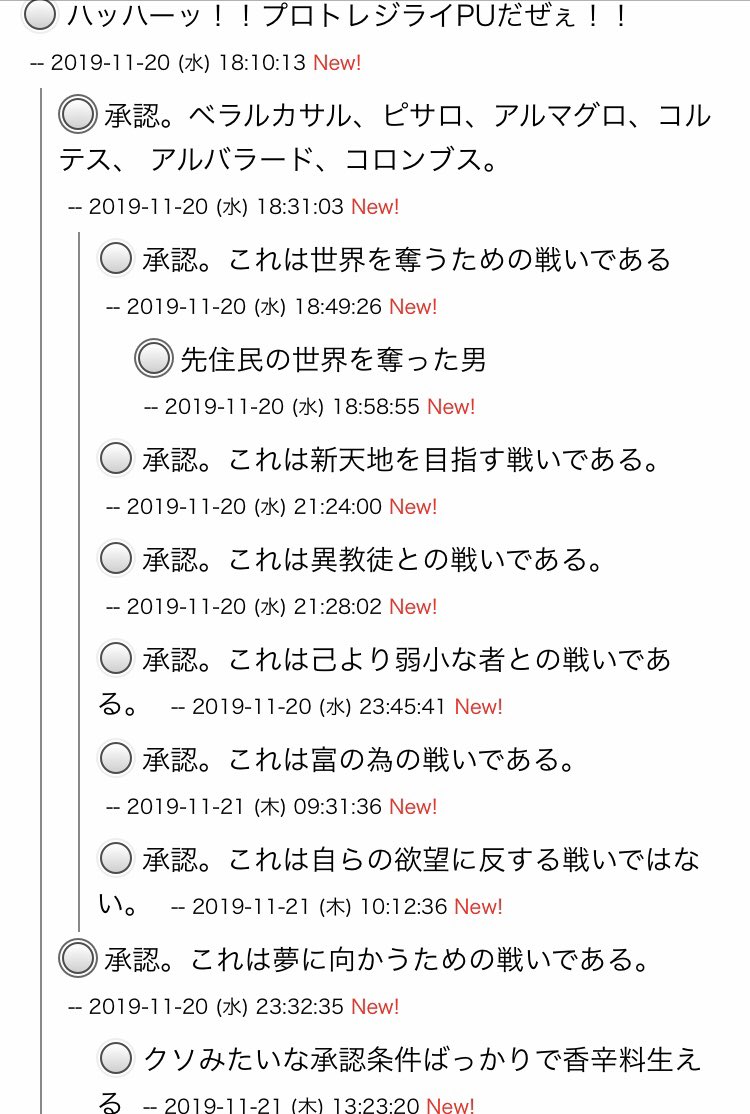Pick radio next to これは新天地を目指す戦いである
Screen dimensions: 750x1114
pos(116,459)
